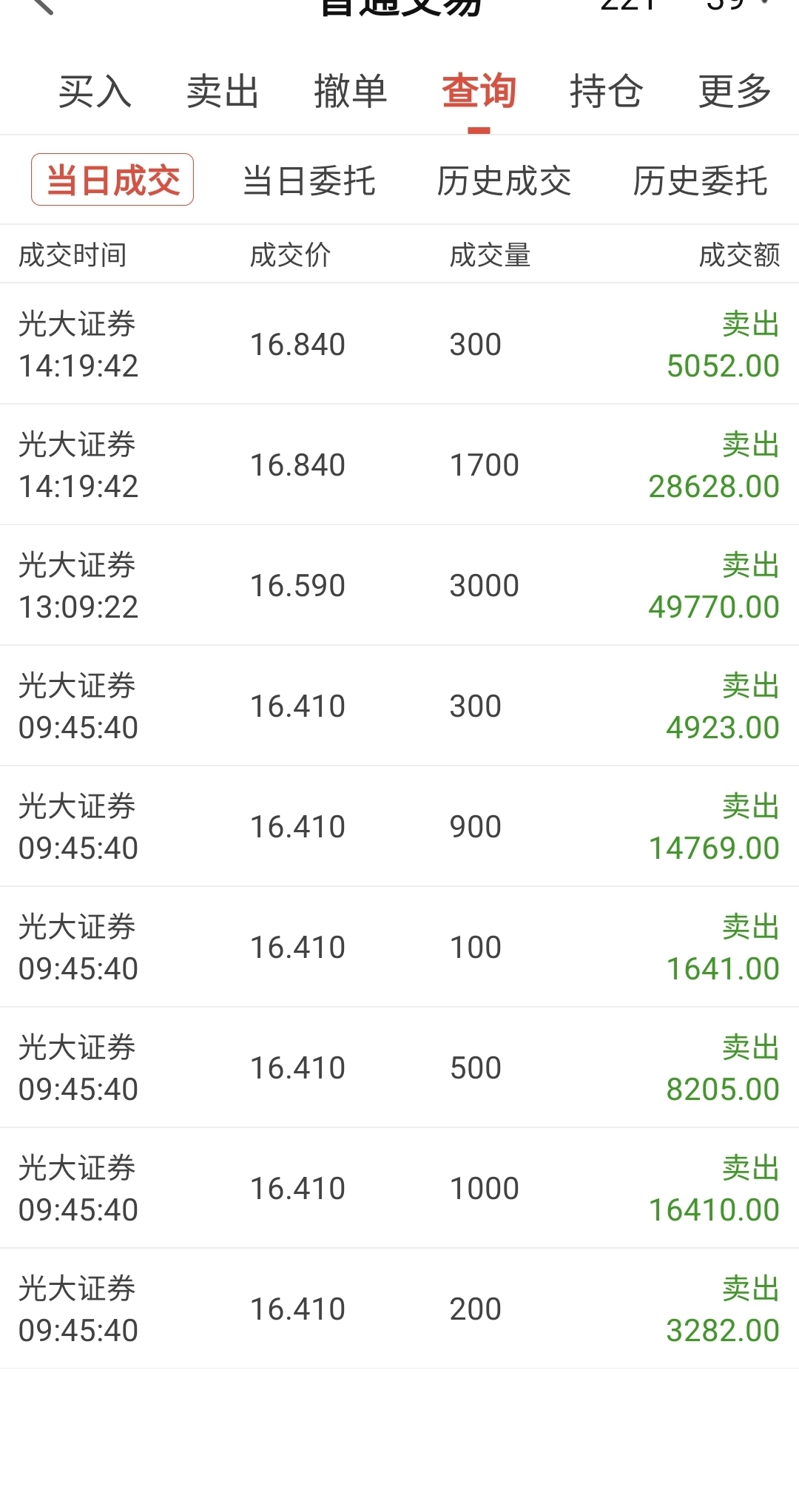Switch to 历史成交 sub-tab

[x=505, y=181]
